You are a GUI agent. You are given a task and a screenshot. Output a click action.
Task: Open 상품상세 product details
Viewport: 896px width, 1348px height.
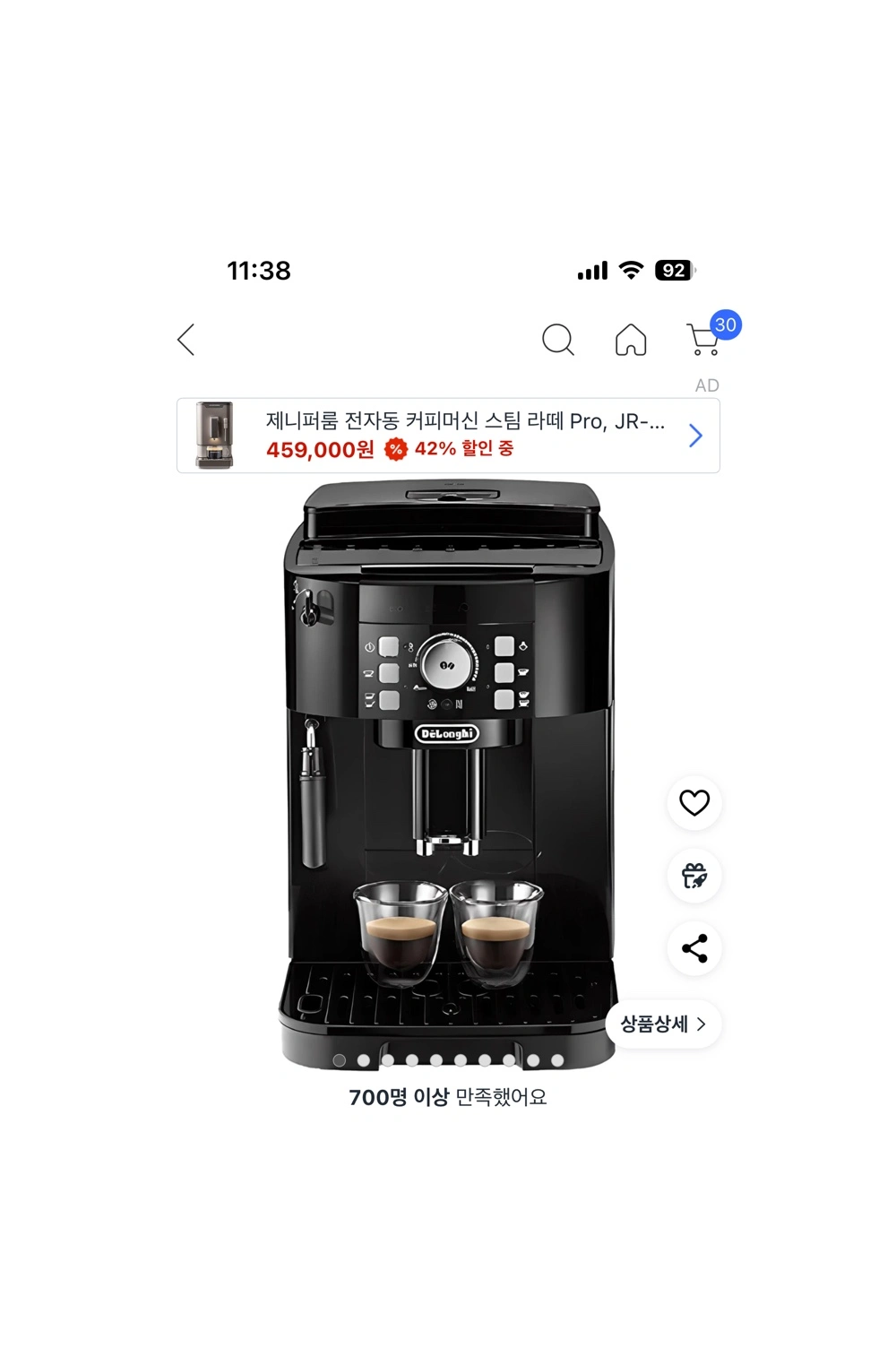coord(663,1024)
